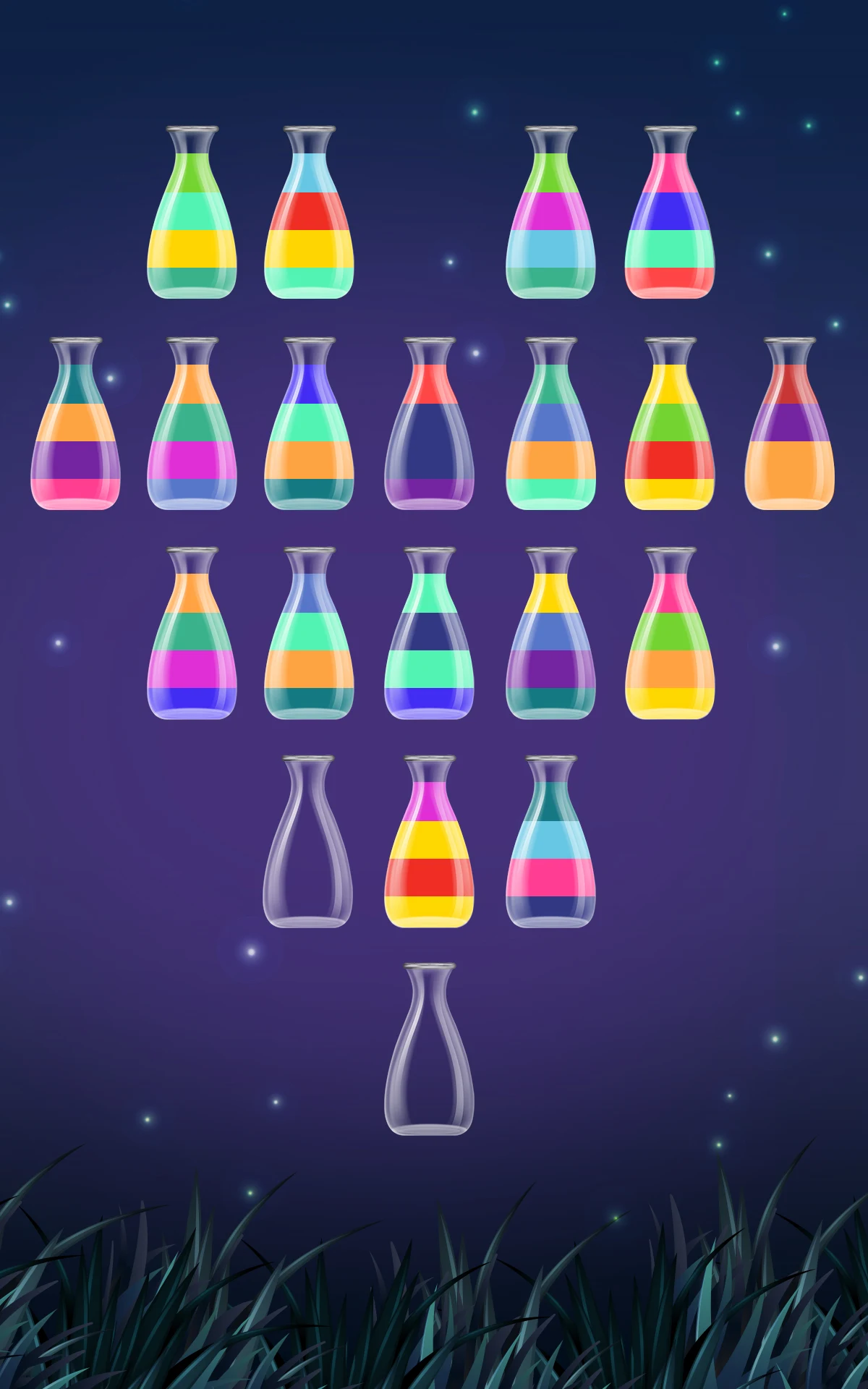Image resolution: width=868 pixels, height=1389 pixels.
Task: Select the lone empty bottle in the lowest row
Action: point(429,1049)
